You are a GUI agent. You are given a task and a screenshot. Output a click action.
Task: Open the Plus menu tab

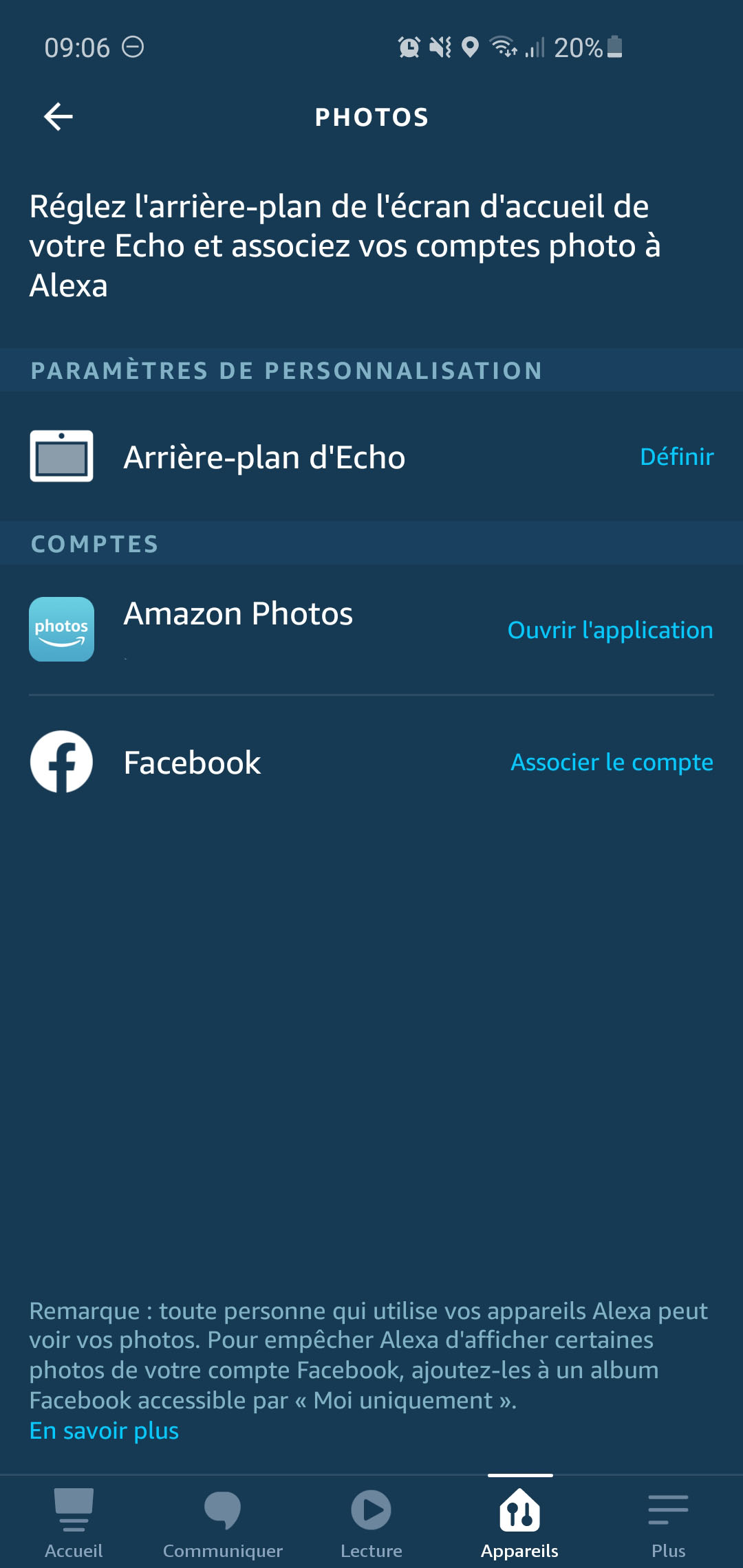coord(669,1522)
